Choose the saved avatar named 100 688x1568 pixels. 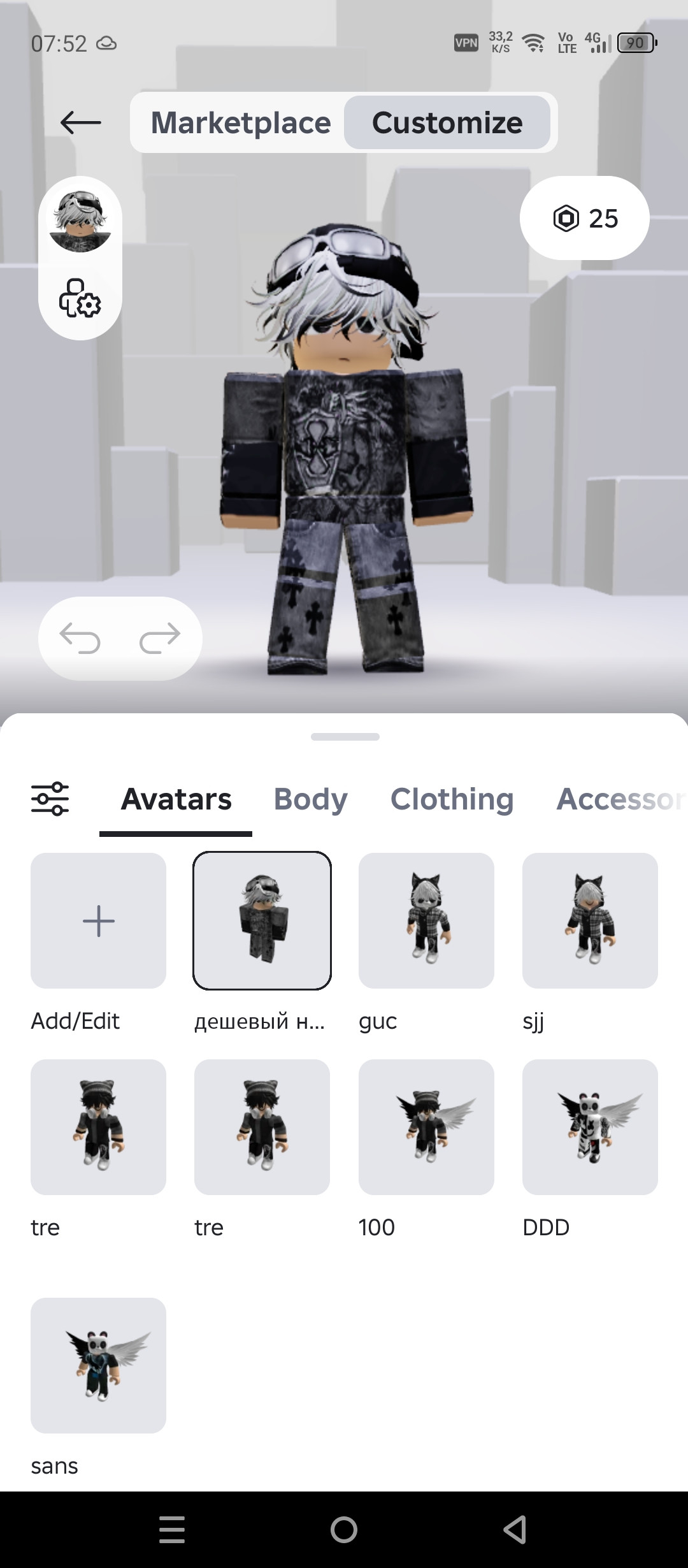[x=426, y=1127]
